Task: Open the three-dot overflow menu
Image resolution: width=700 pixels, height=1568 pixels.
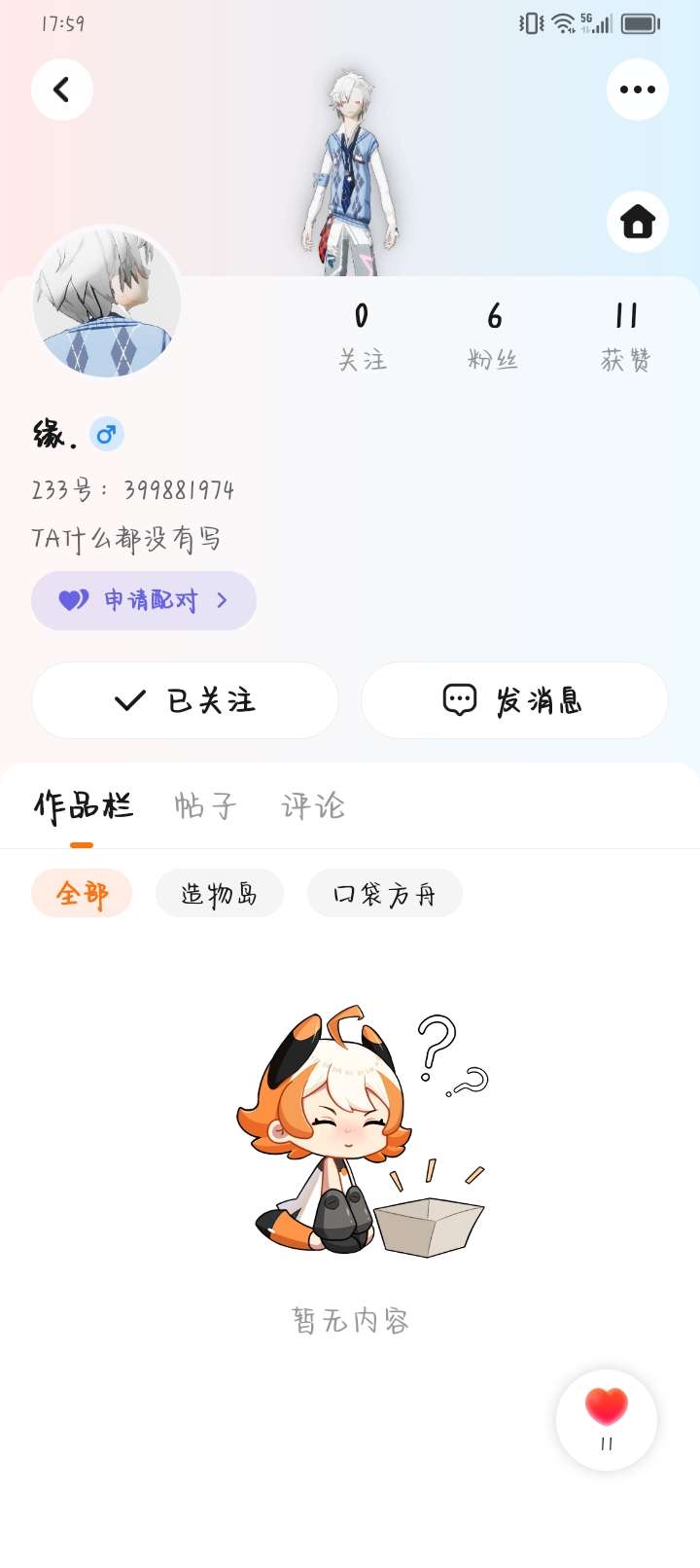Action: click(638, 89)
